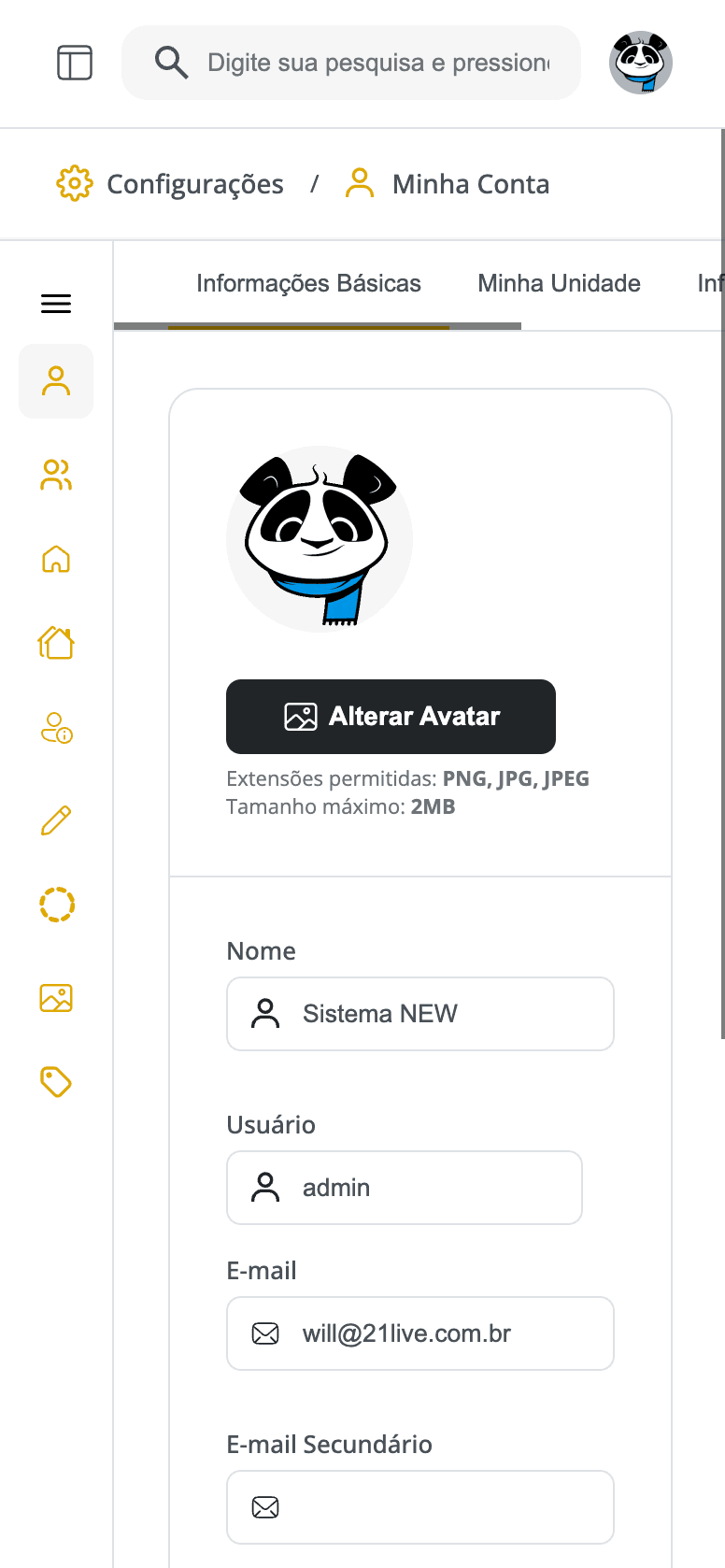Click the magnifier icon in the search bar
The width and height of the screenshot is (725, 1568).
click(172, 63)
